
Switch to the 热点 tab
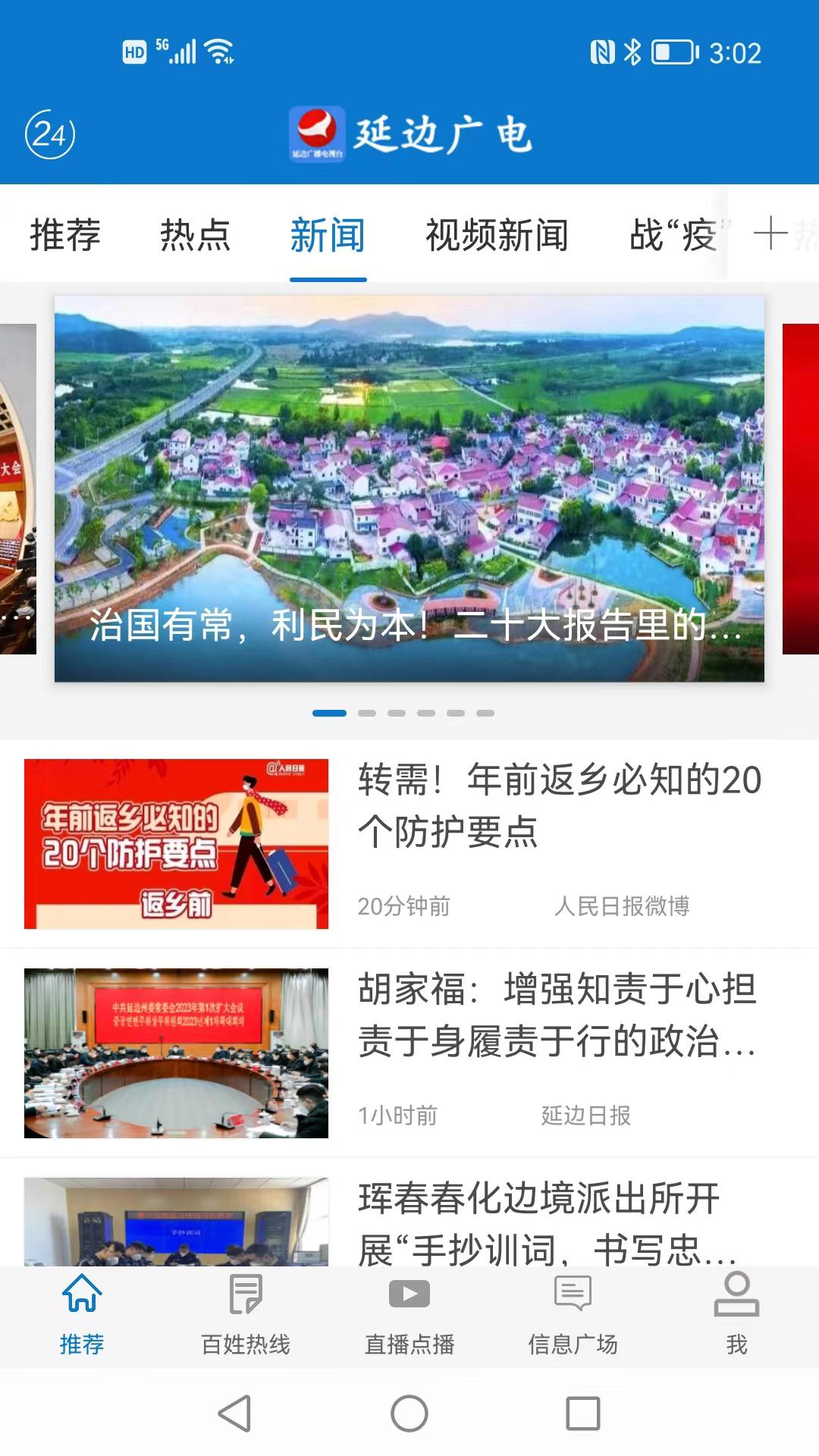[196, 236]
